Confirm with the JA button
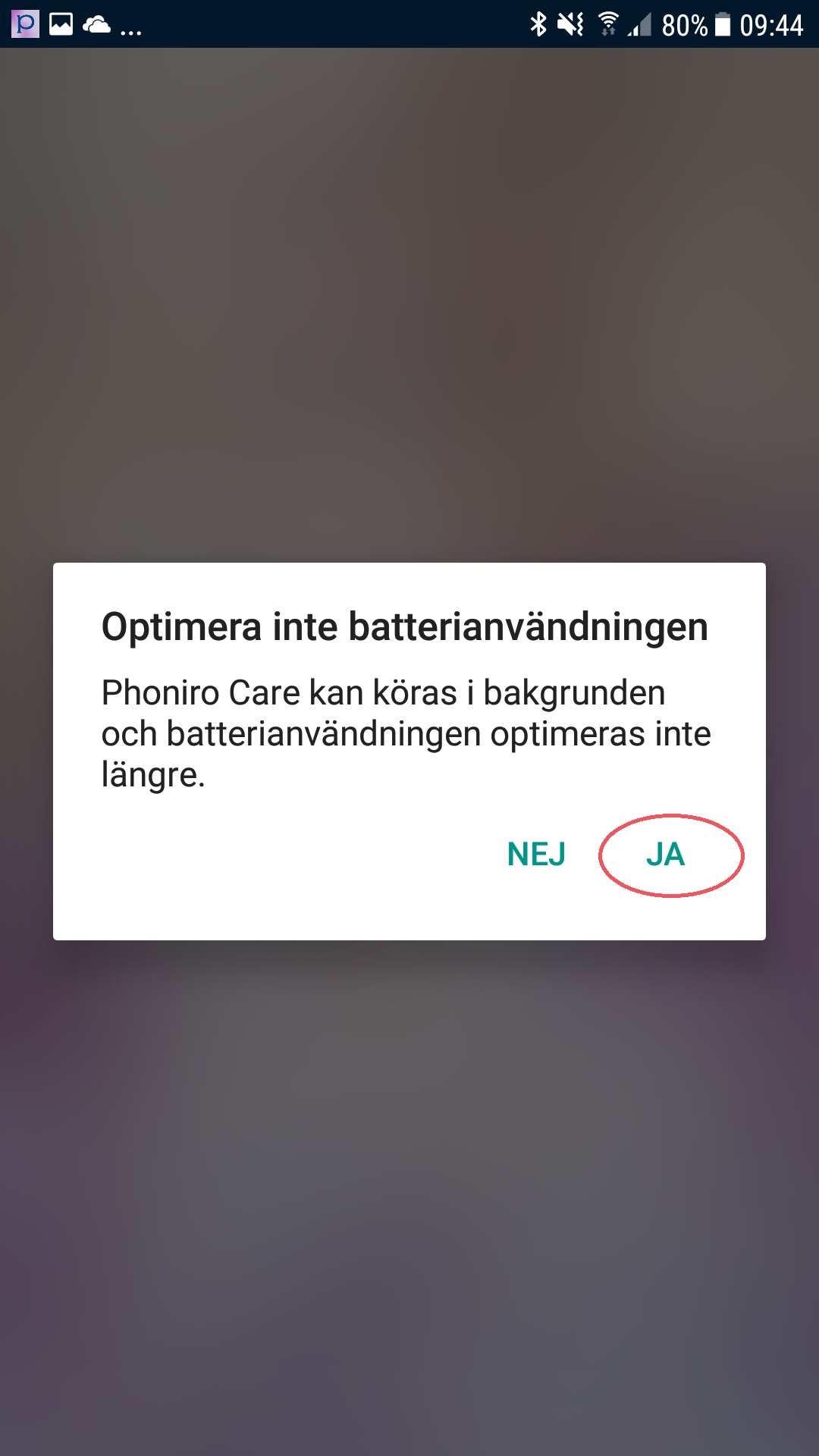The width and height of the screenshot is (819, 1456). click(x=666, y=855)
